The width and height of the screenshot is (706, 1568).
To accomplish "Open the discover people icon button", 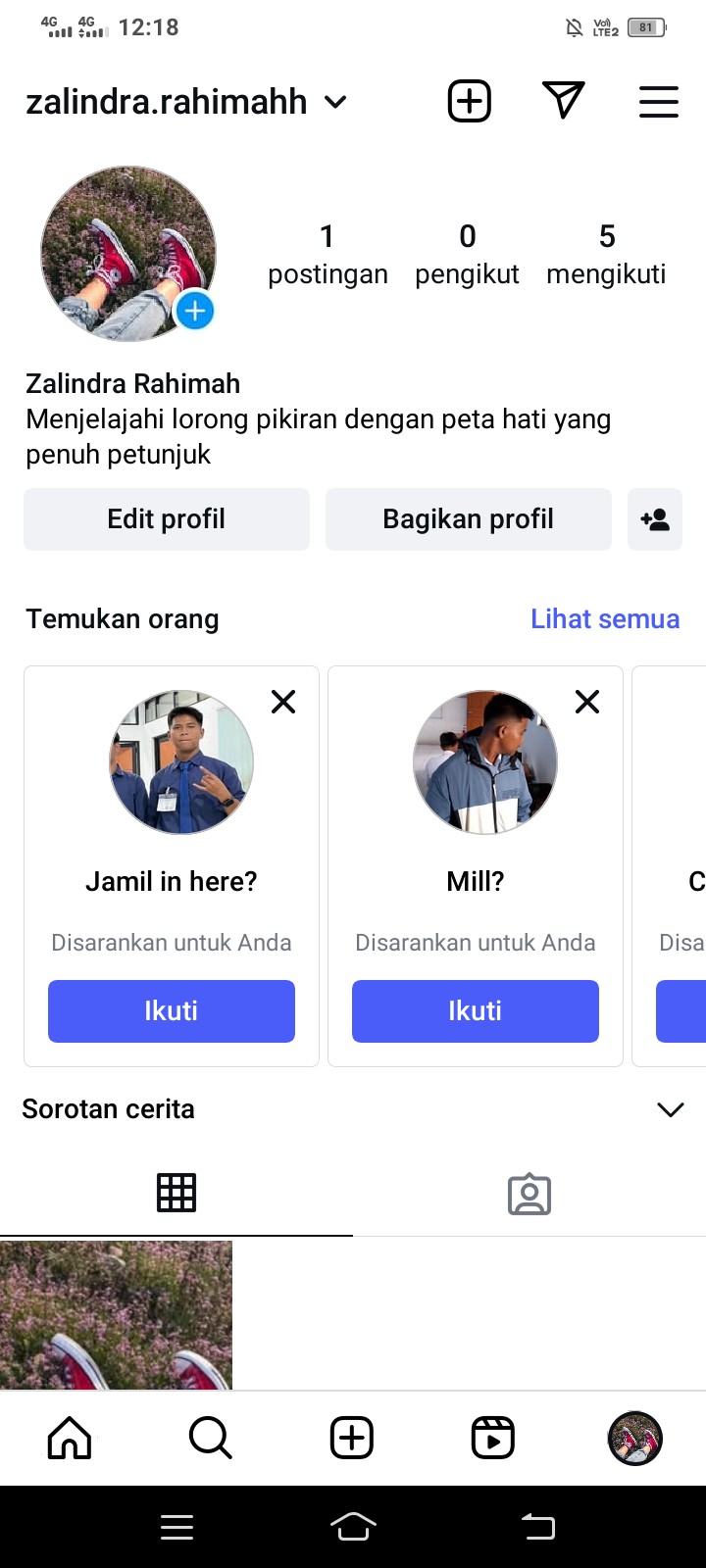I will click(x=654, y=519).
